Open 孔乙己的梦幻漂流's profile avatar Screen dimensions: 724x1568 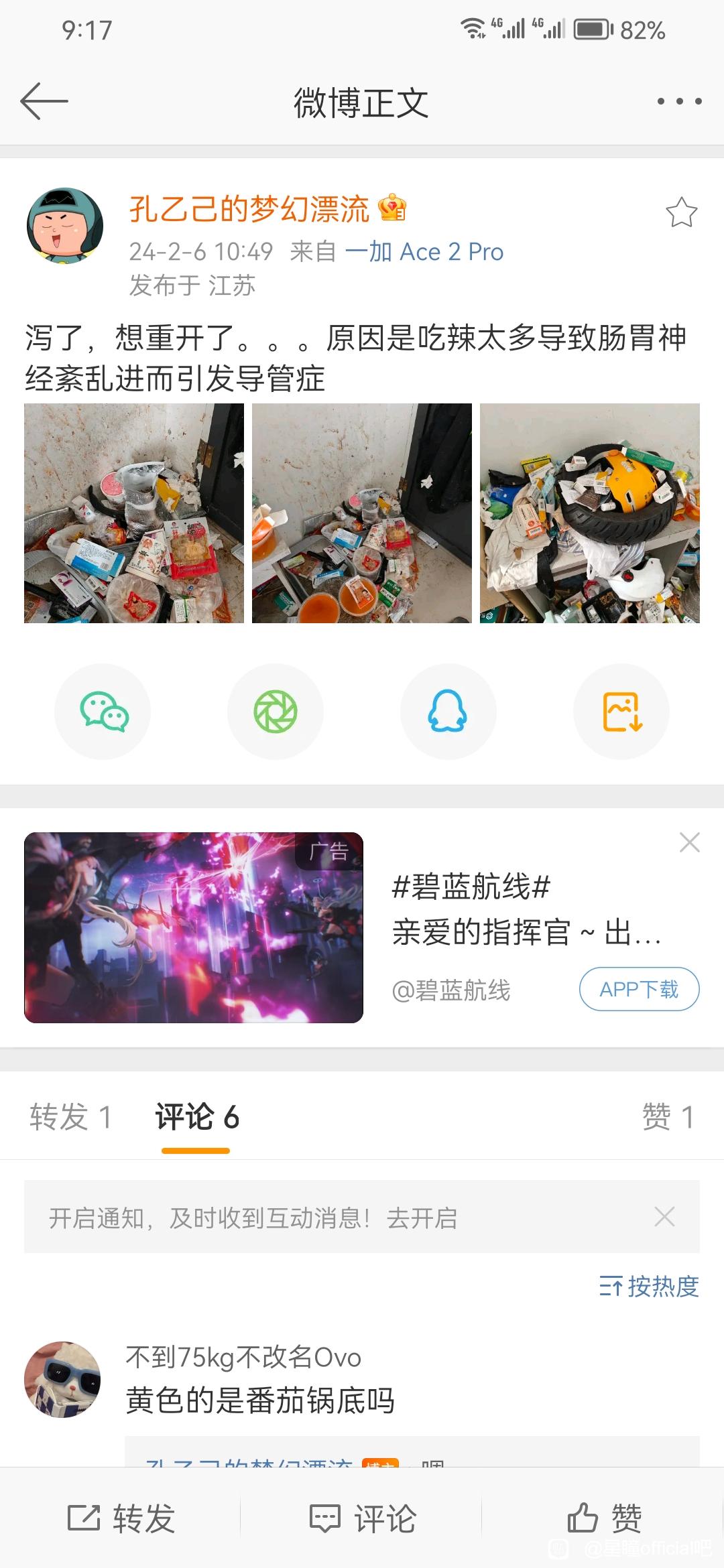(x=65, y=226)
